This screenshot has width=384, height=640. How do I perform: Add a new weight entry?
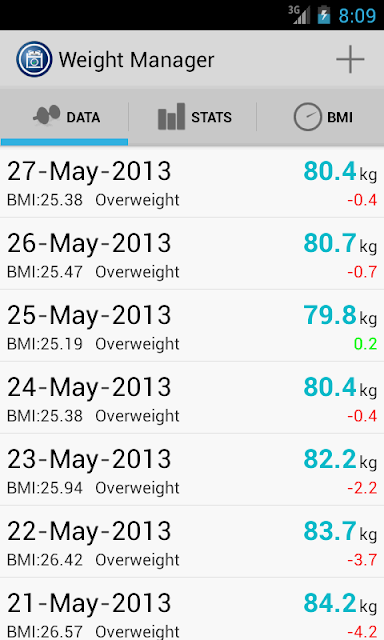350,60
